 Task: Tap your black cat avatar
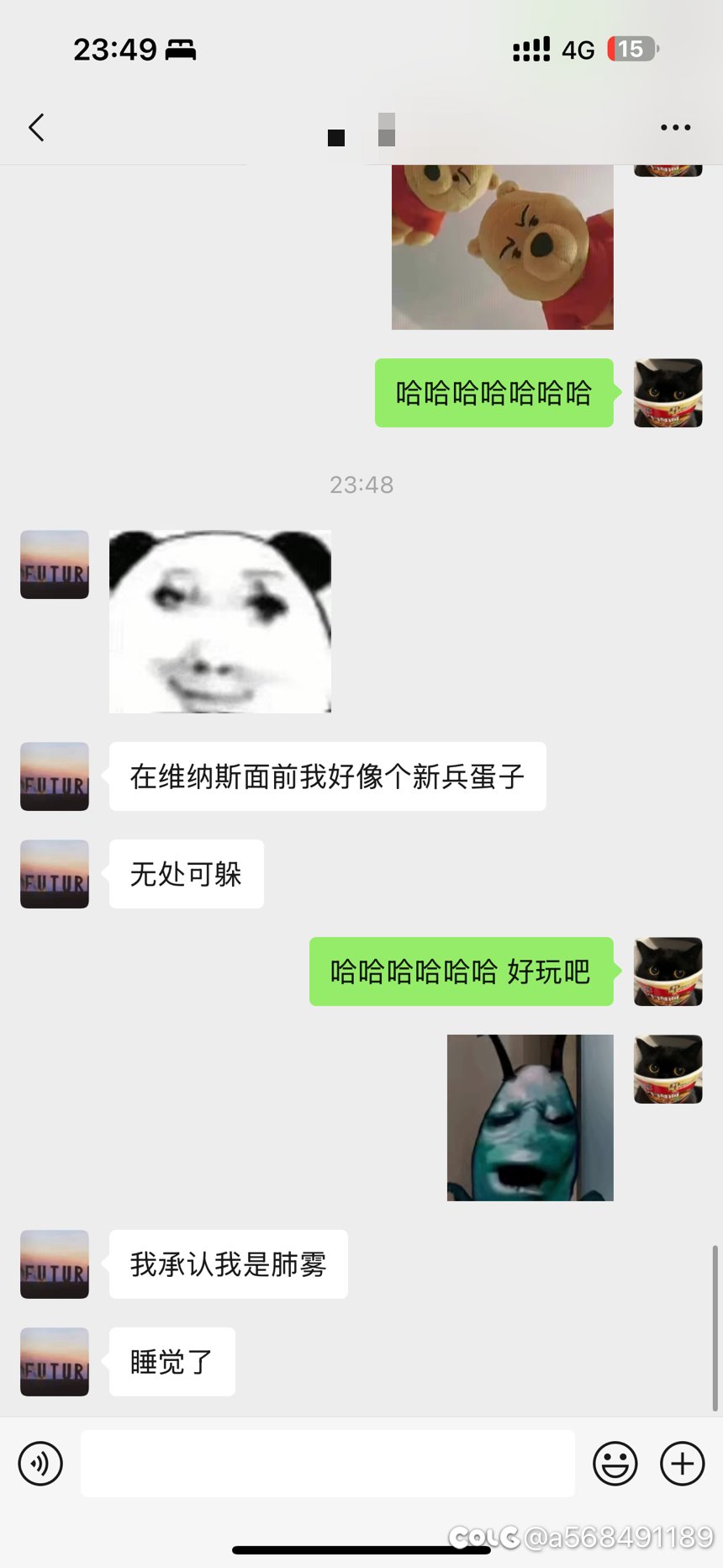pos(667,393)
